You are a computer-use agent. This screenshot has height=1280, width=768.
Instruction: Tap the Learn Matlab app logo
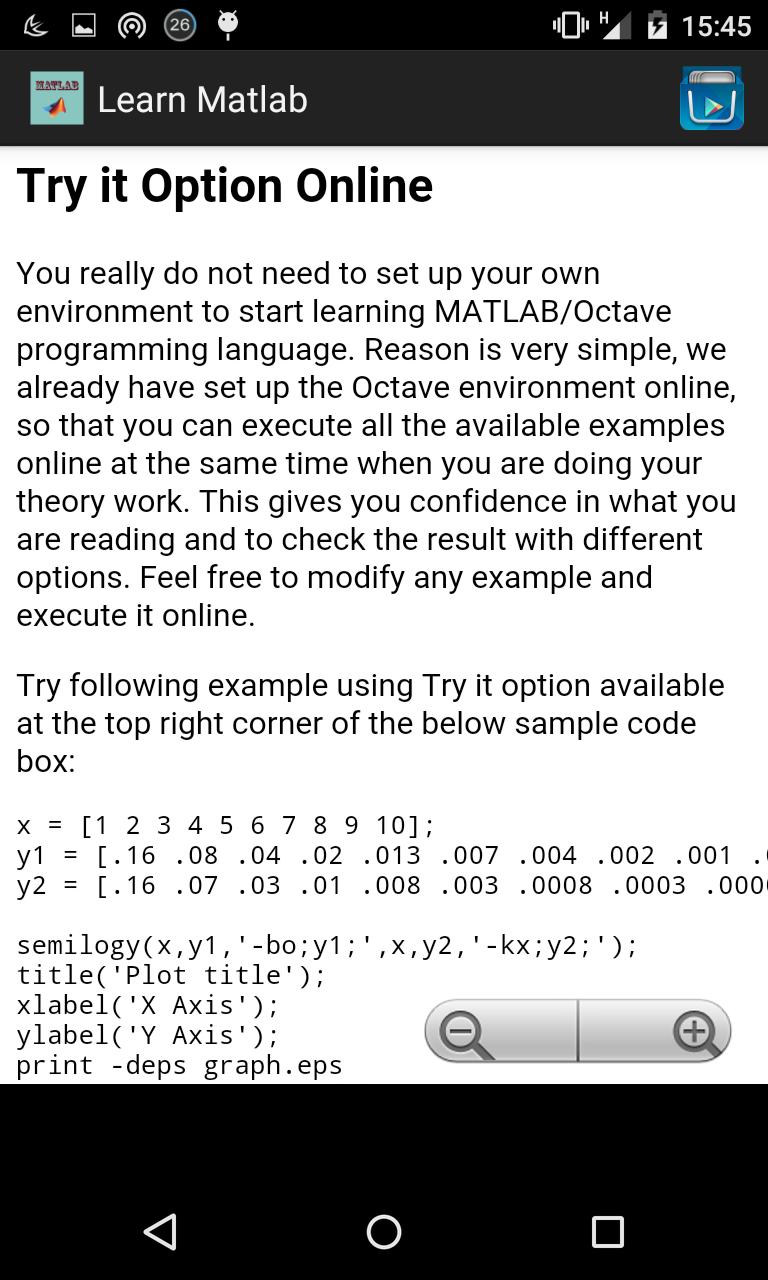coord(56,99)
